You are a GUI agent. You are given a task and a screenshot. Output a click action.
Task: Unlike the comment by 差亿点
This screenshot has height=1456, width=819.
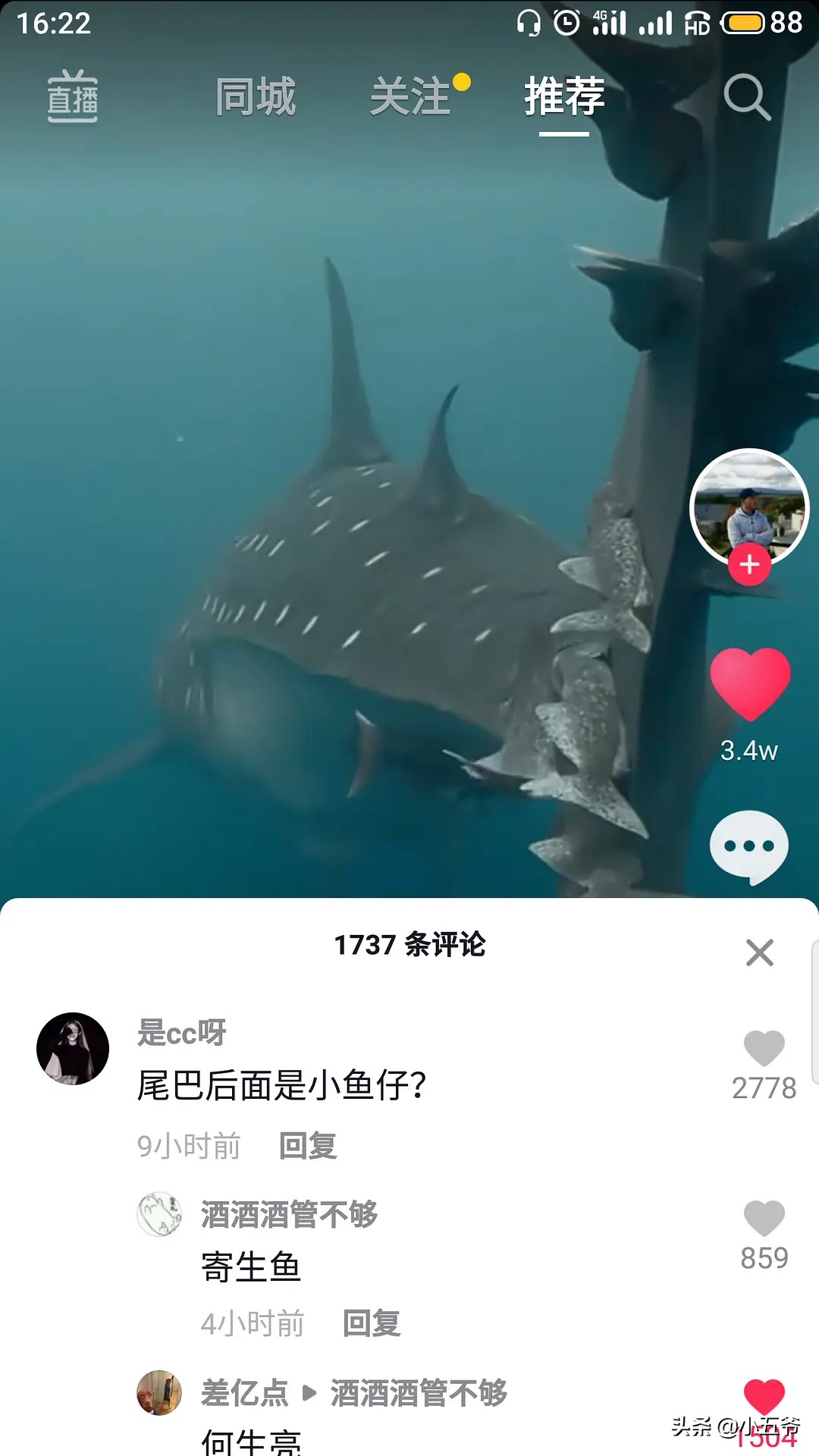(x=764, y=1397)
